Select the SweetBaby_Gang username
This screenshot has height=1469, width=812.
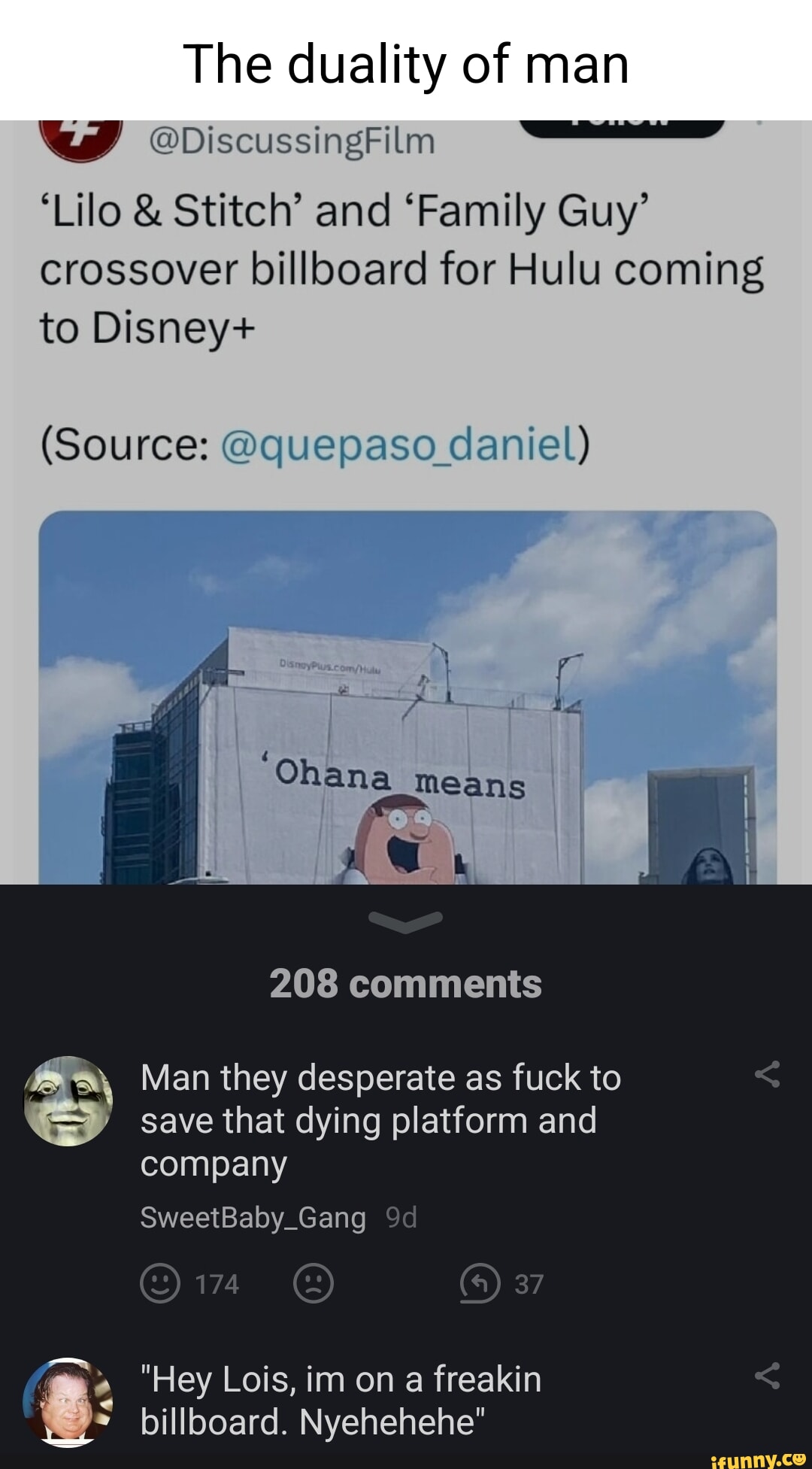point(251,1217)
